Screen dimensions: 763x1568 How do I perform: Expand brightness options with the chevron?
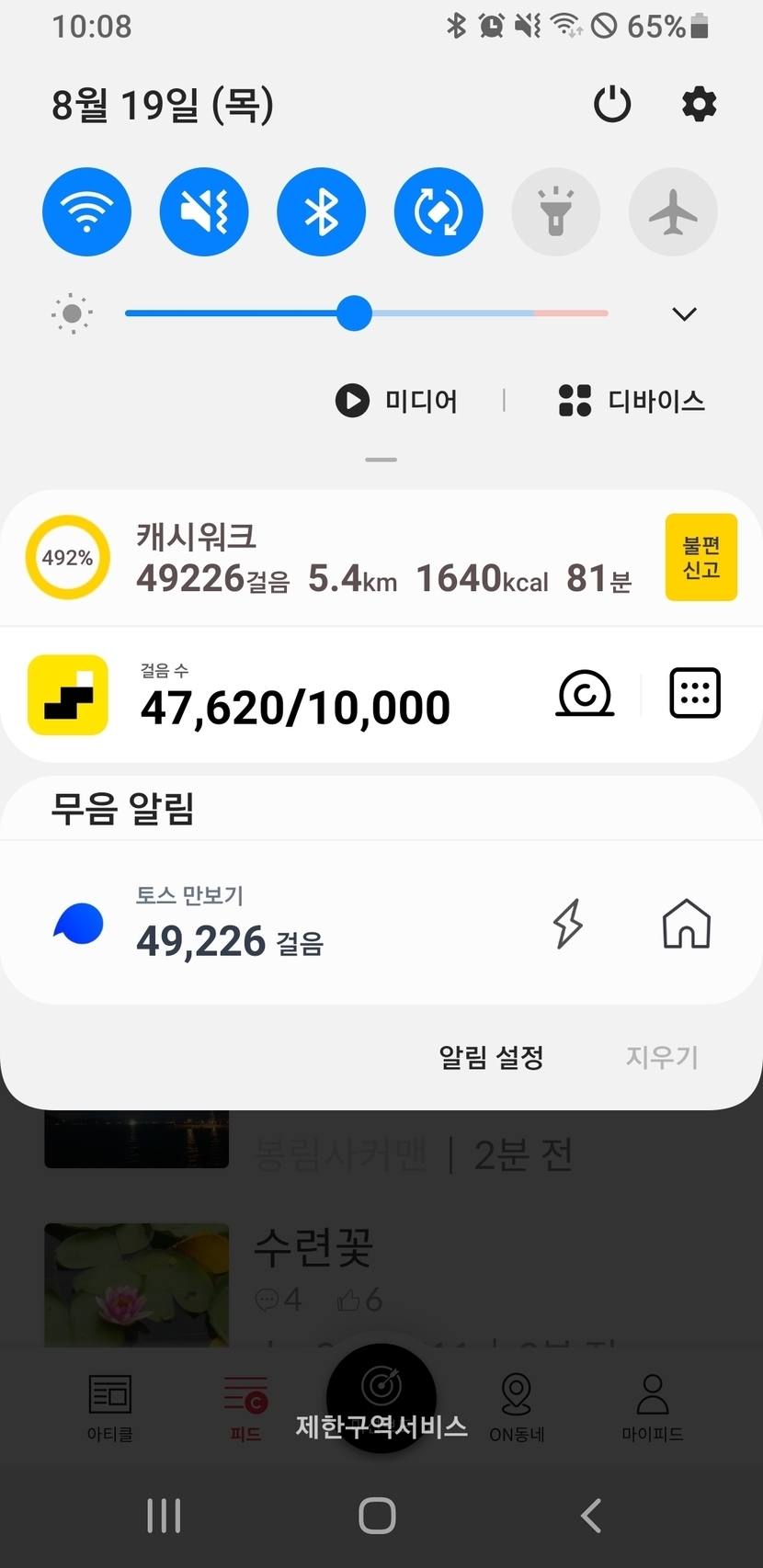tap(684, 314)
